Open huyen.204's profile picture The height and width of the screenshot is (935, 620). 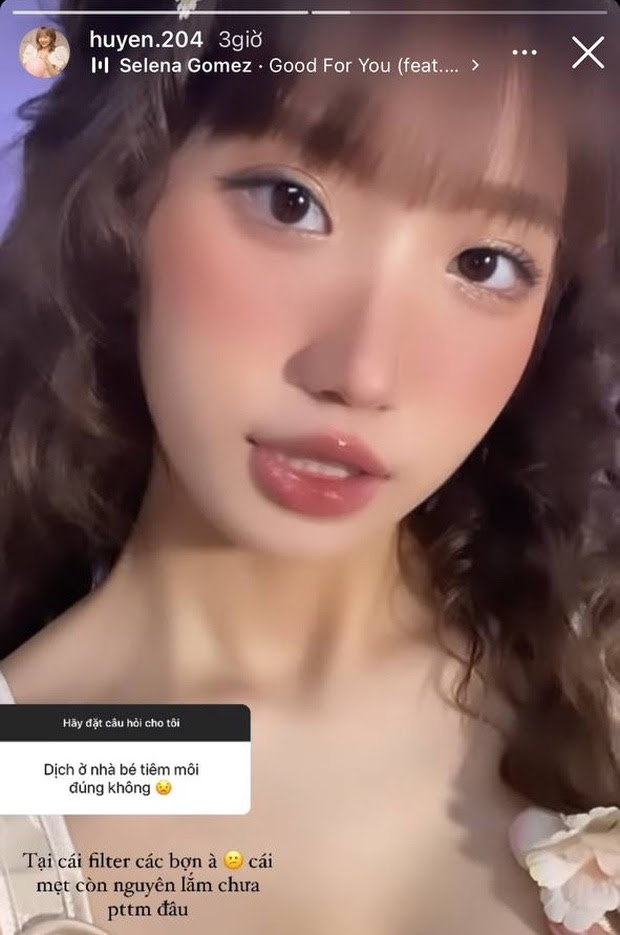[x=44, y=52]
